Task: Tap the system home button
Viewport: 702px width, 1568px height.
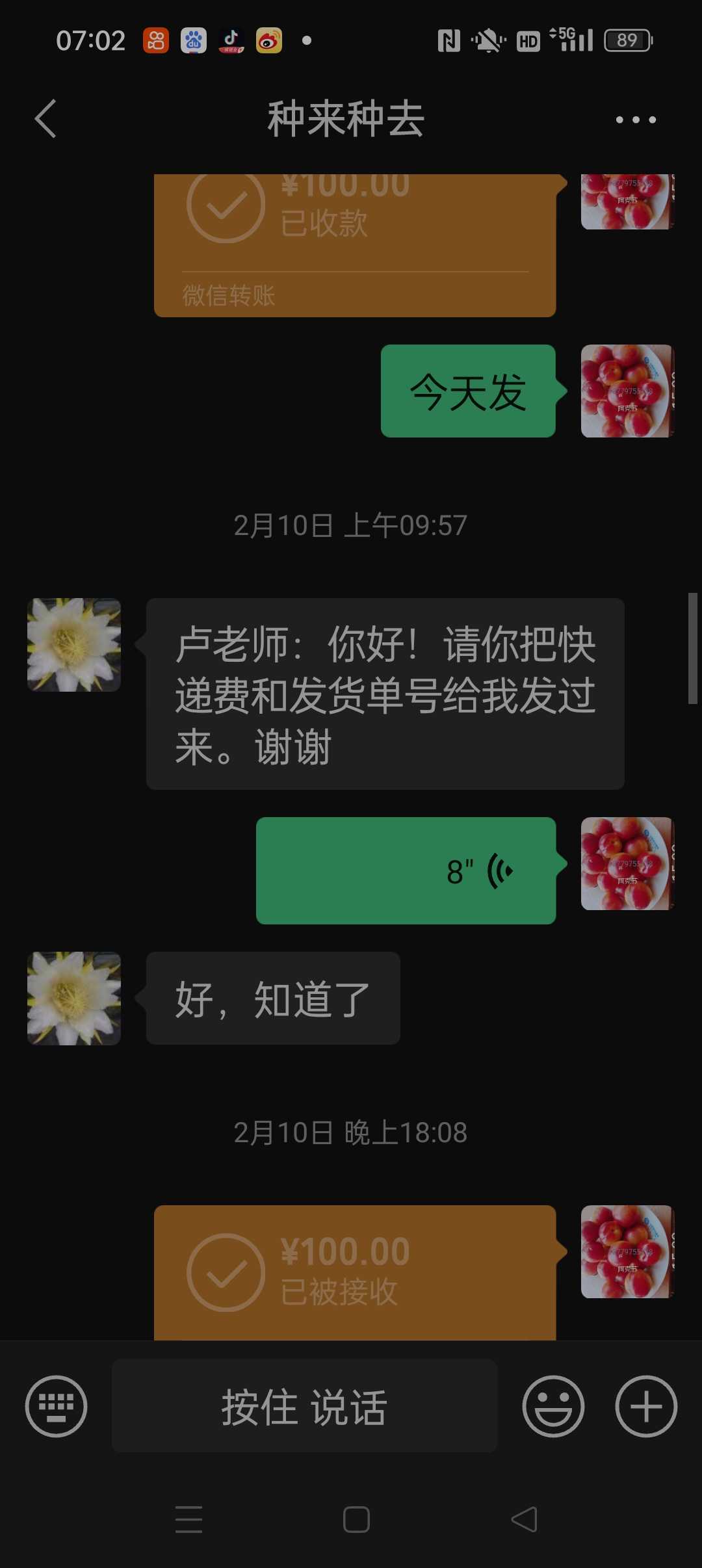Action: pyautogui.click(x=356, y=1519)
